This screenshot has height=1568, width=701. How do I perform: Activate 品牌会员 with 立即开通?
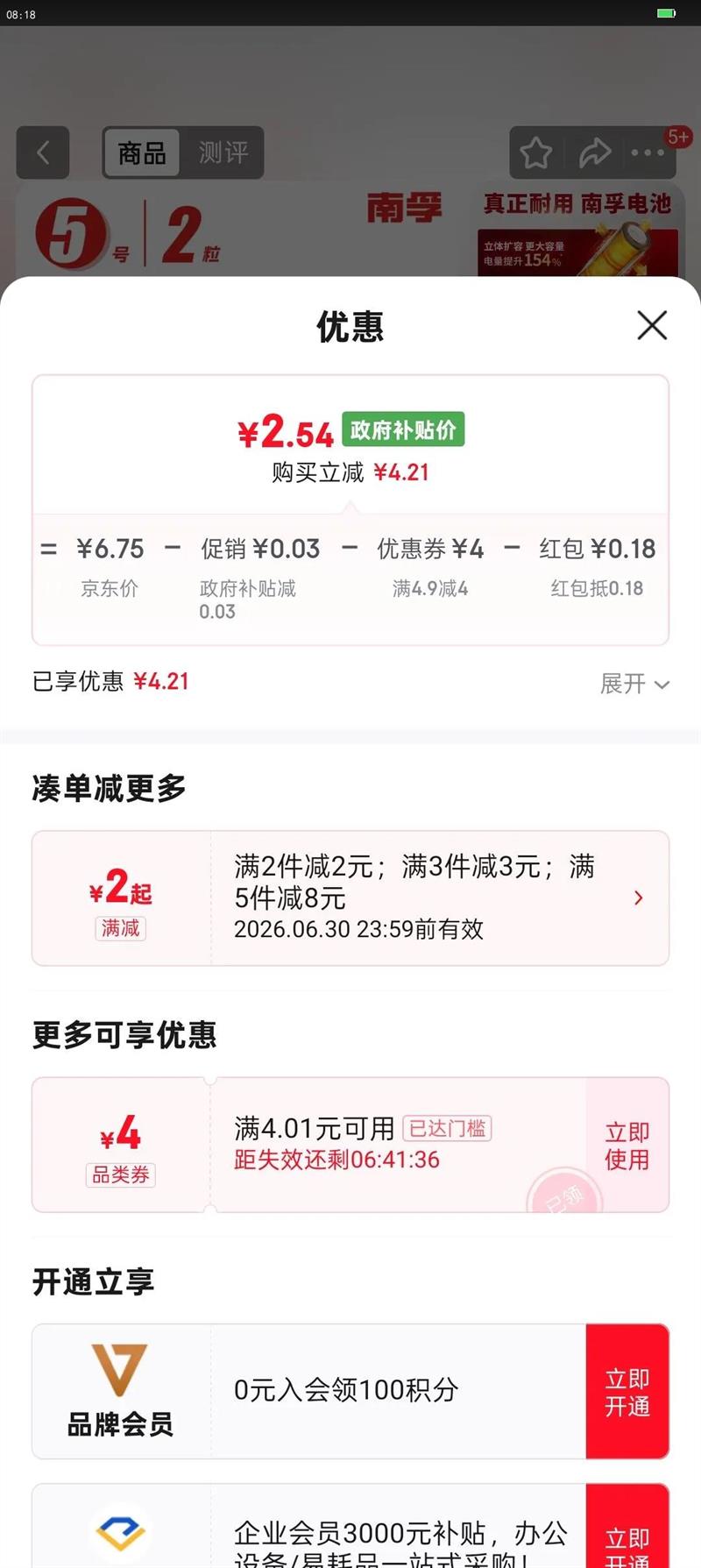(627, 1392)
